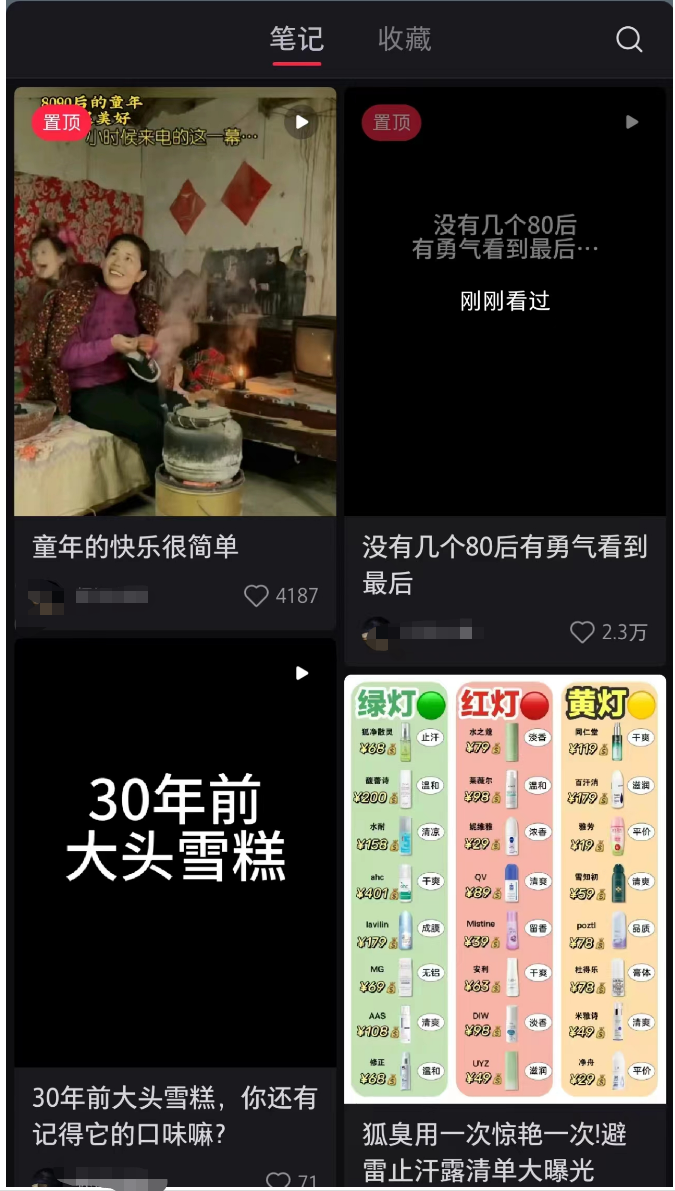Like the 童年的快乐很简单 note
The image size is (675, 1191).
click(x=257, y=596)
